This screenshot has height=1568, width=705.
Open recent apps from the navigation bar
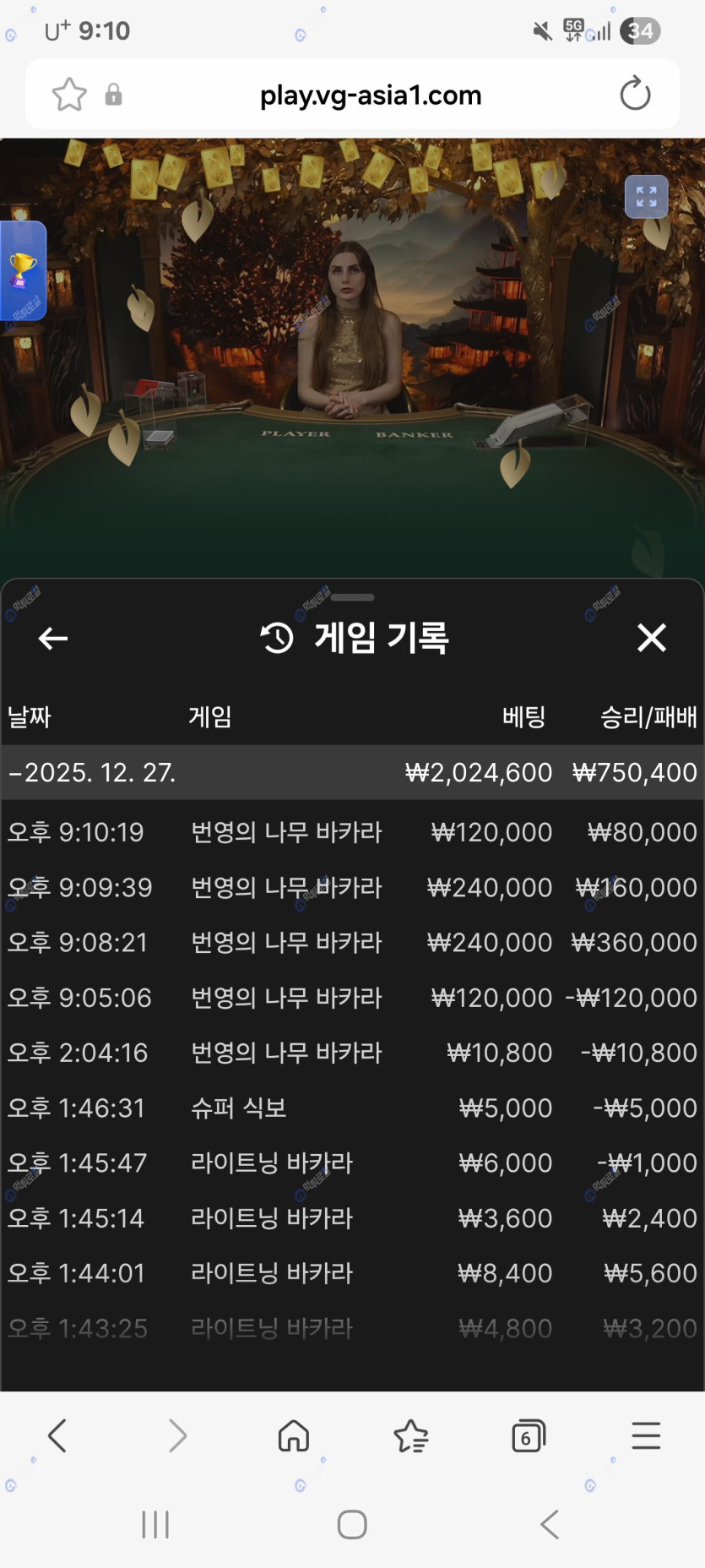pyautogui.click(x=155, y=1525)
